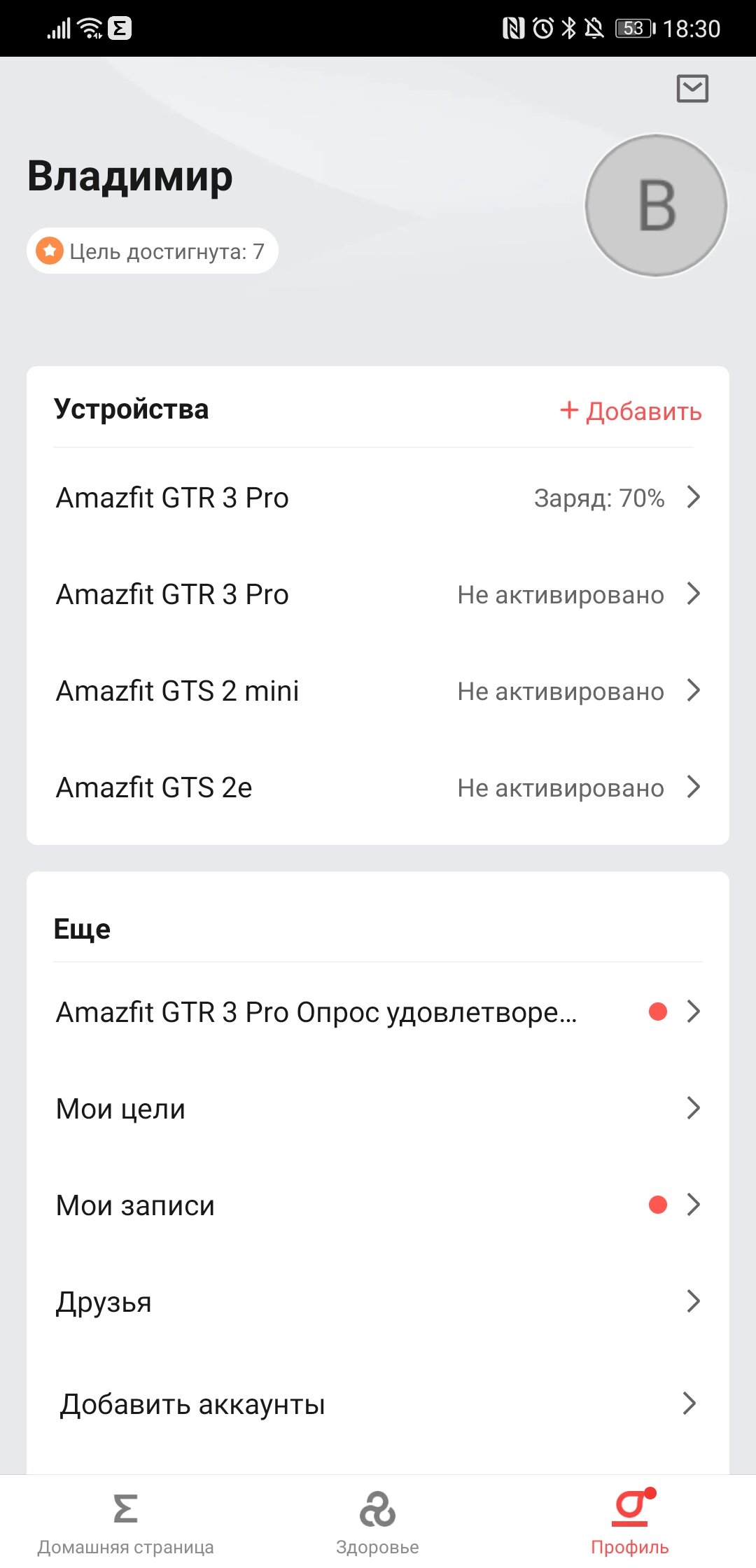Image resolution: width=756 pixels, height=1568 pixels.
Task: Open the messages envelope icon
Action: pos(692,89)
